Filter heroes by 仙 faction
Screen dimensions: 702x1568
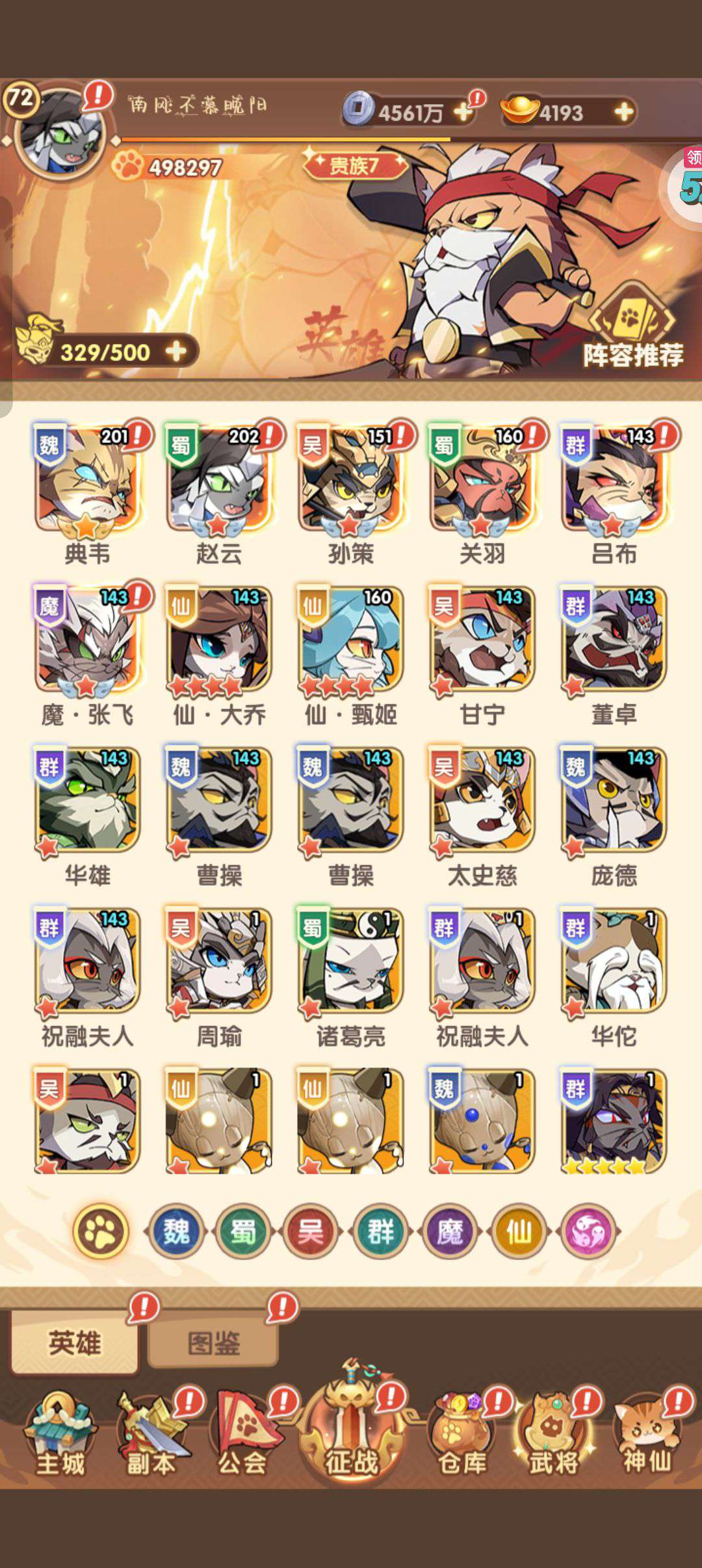click(x=519, y=1231)
